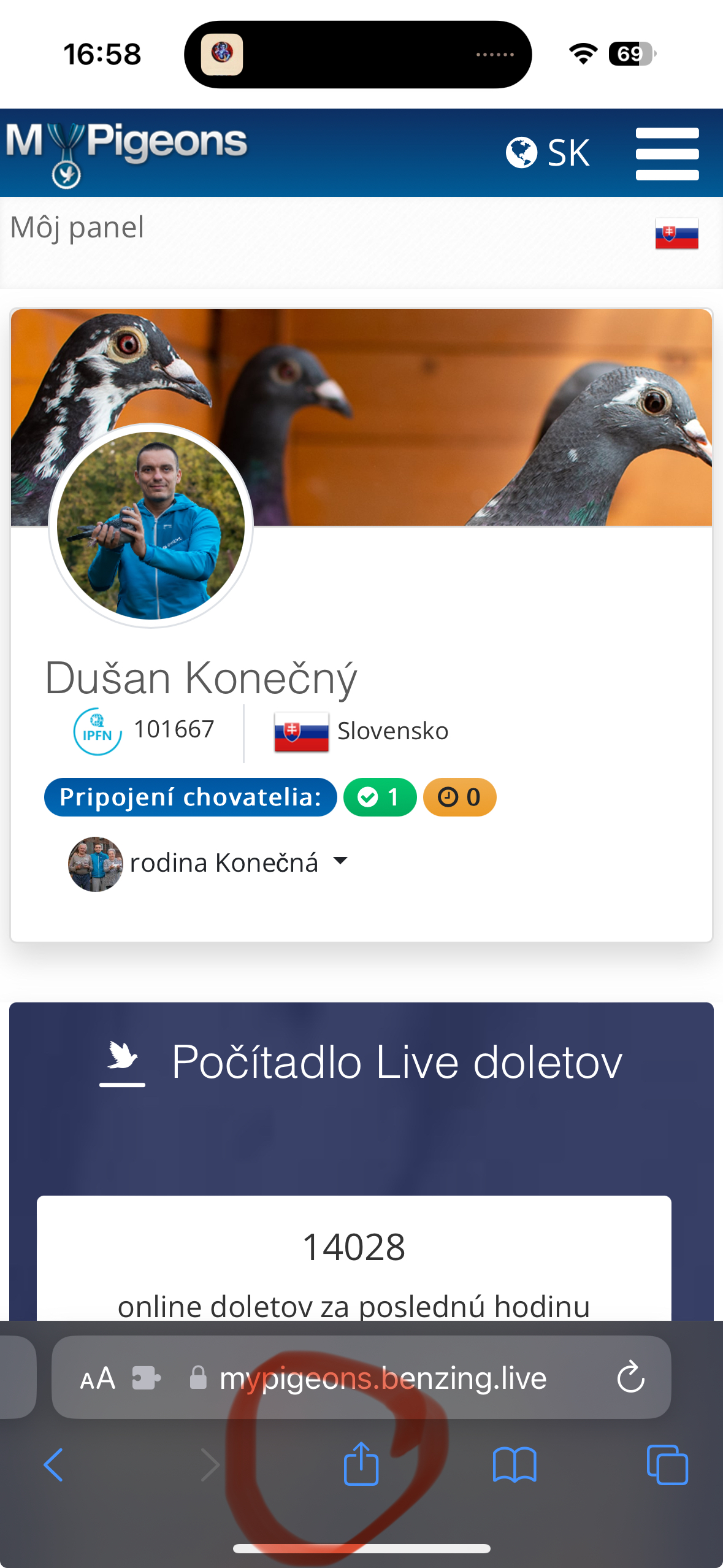
Task: Go back to previous page
Action: (53, 1465)
